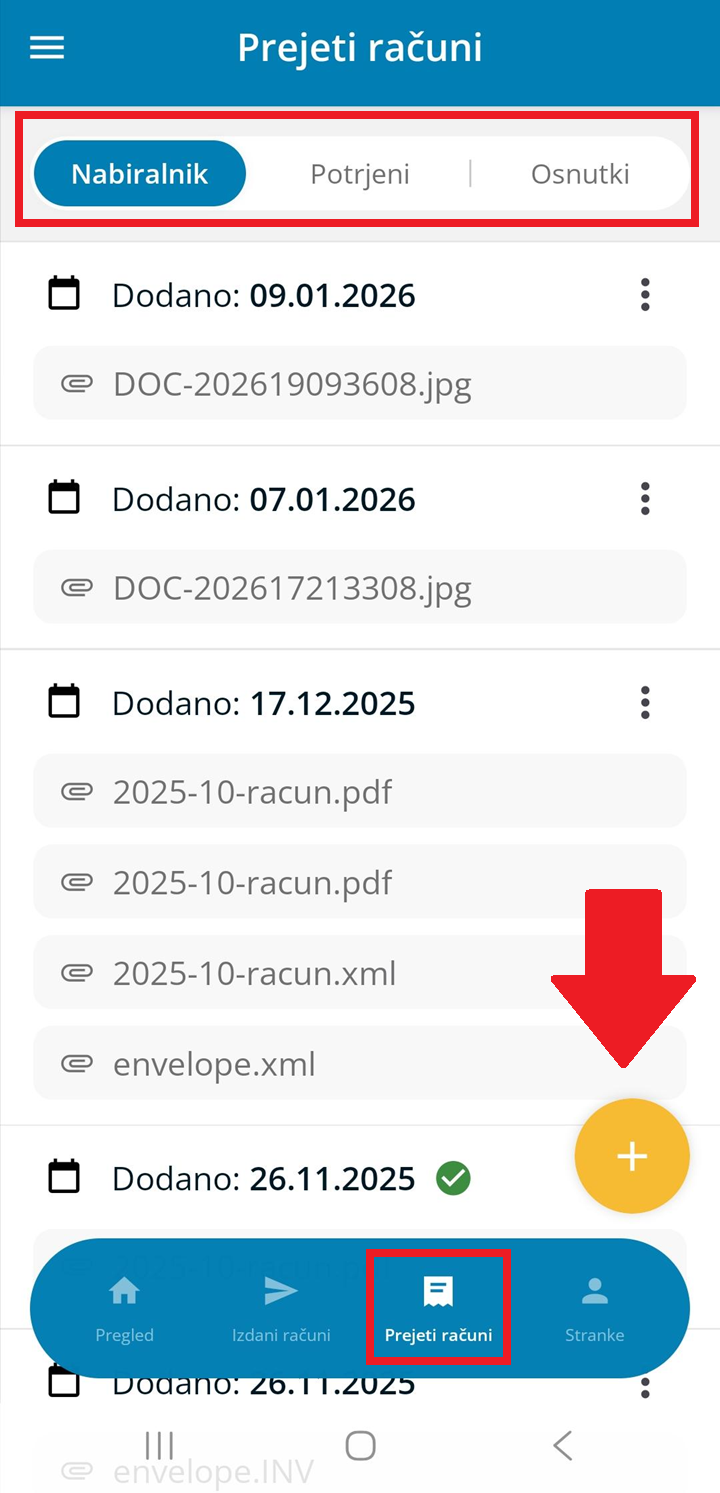Open options for the 17.12.2025 entry
The height and width of the screenshot is (1493, 720).
[x=645, y=703]
